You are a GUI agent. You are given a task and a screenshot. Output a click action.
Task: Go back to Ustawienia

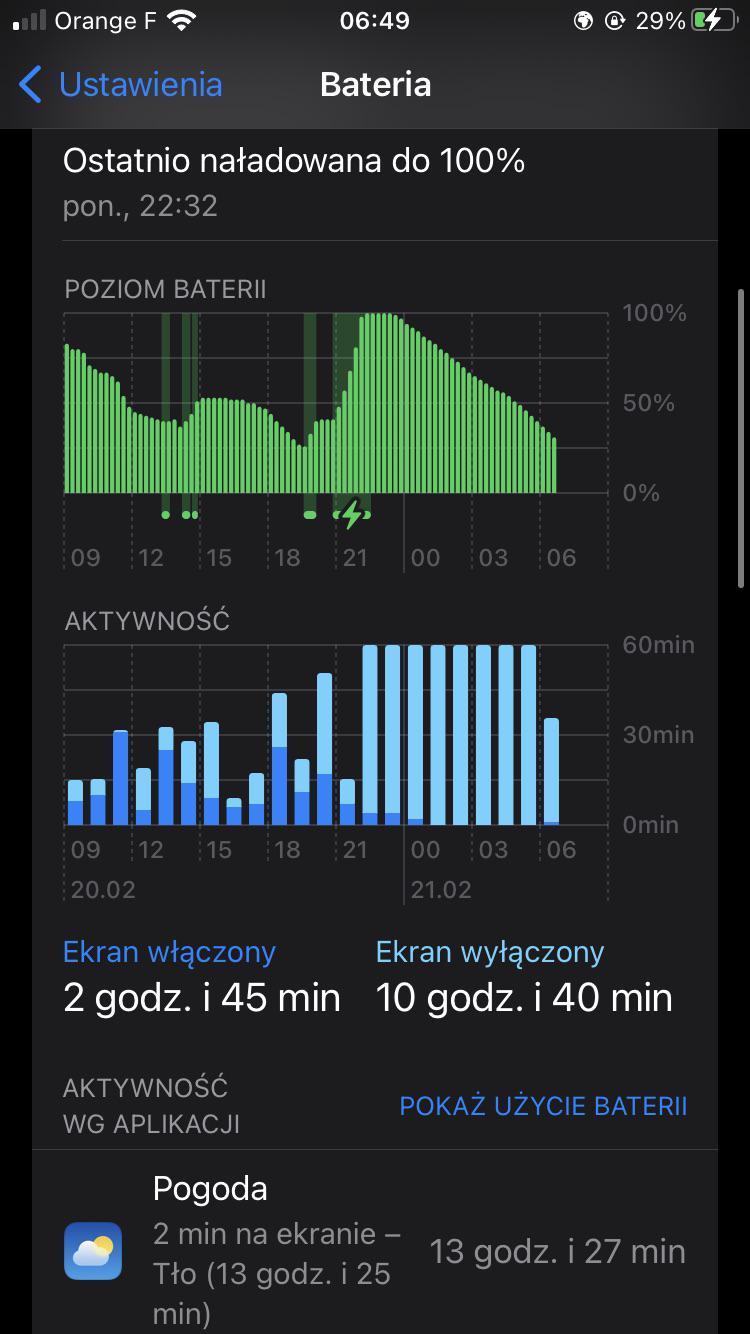(x=120, y=84)
